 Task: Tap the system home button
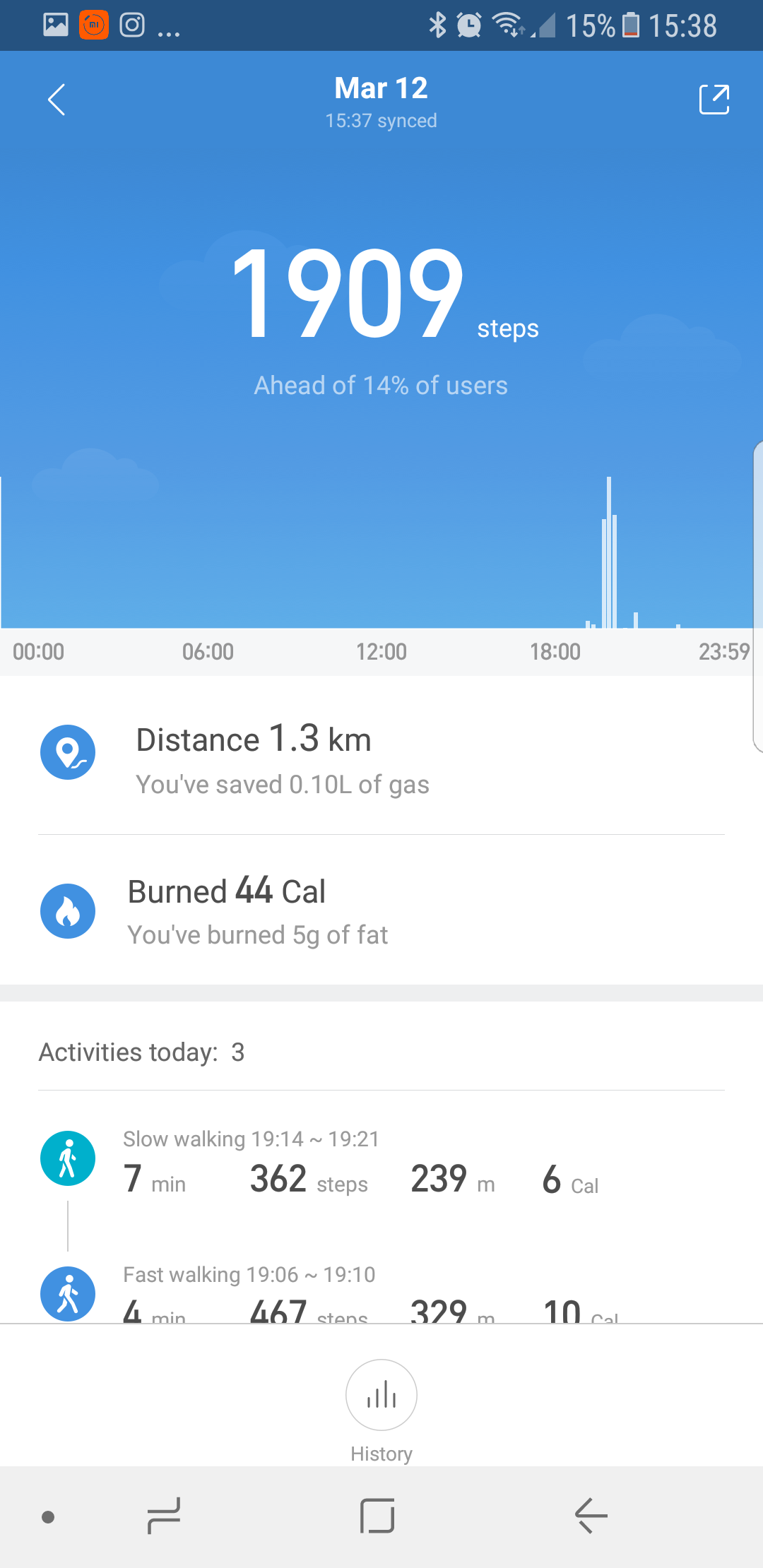click(x=377, y=1516)
